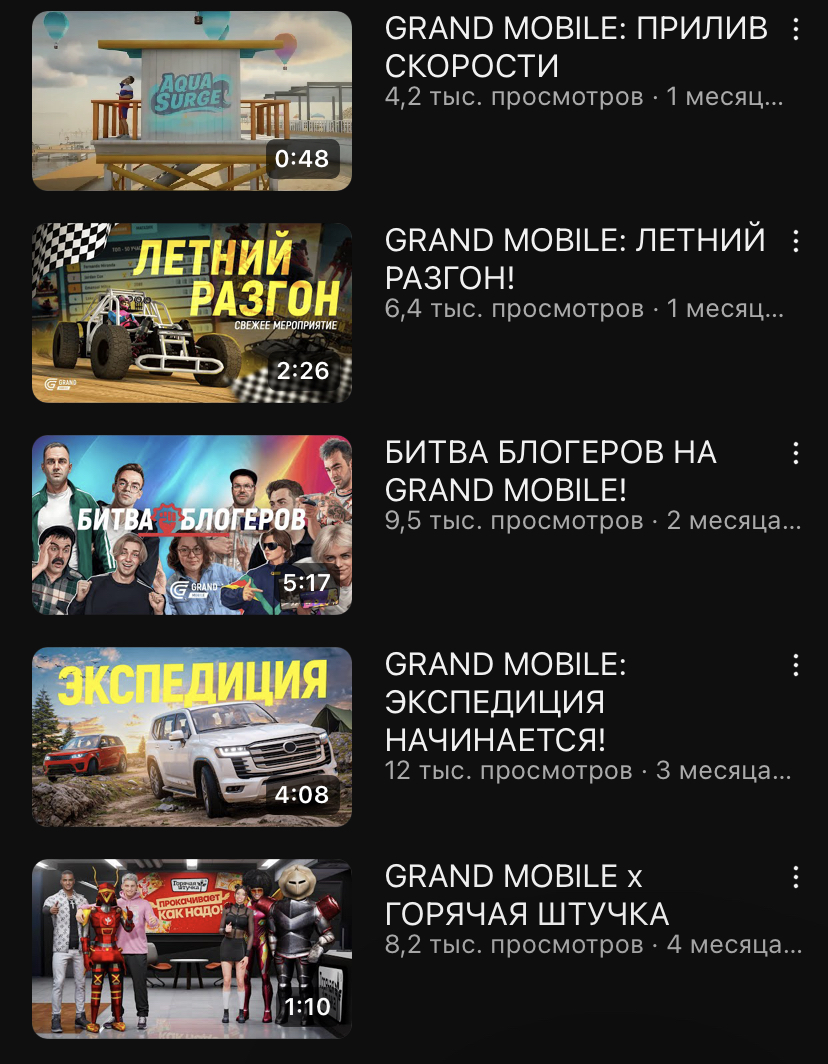This screenshot has height=1064, width=828.
Task: Open more options for ЭКСПЕДИЦИЯ НАЧИНАЕТСЯ video
Action: pos(796,665)
